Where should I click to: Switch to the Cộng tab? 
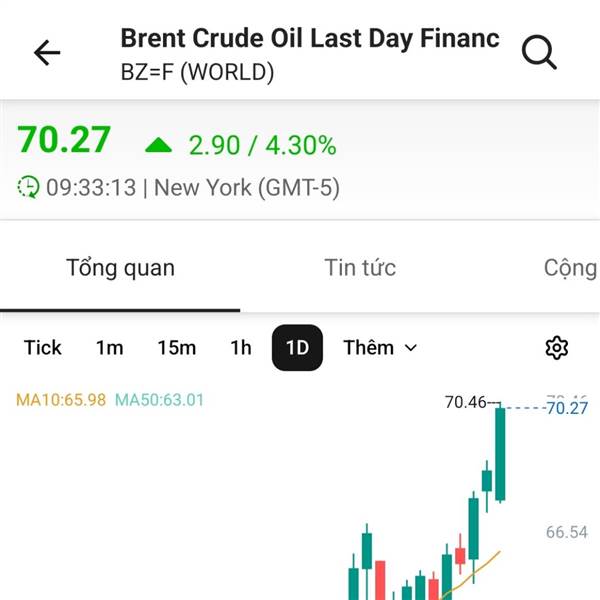tap(570, 268)
